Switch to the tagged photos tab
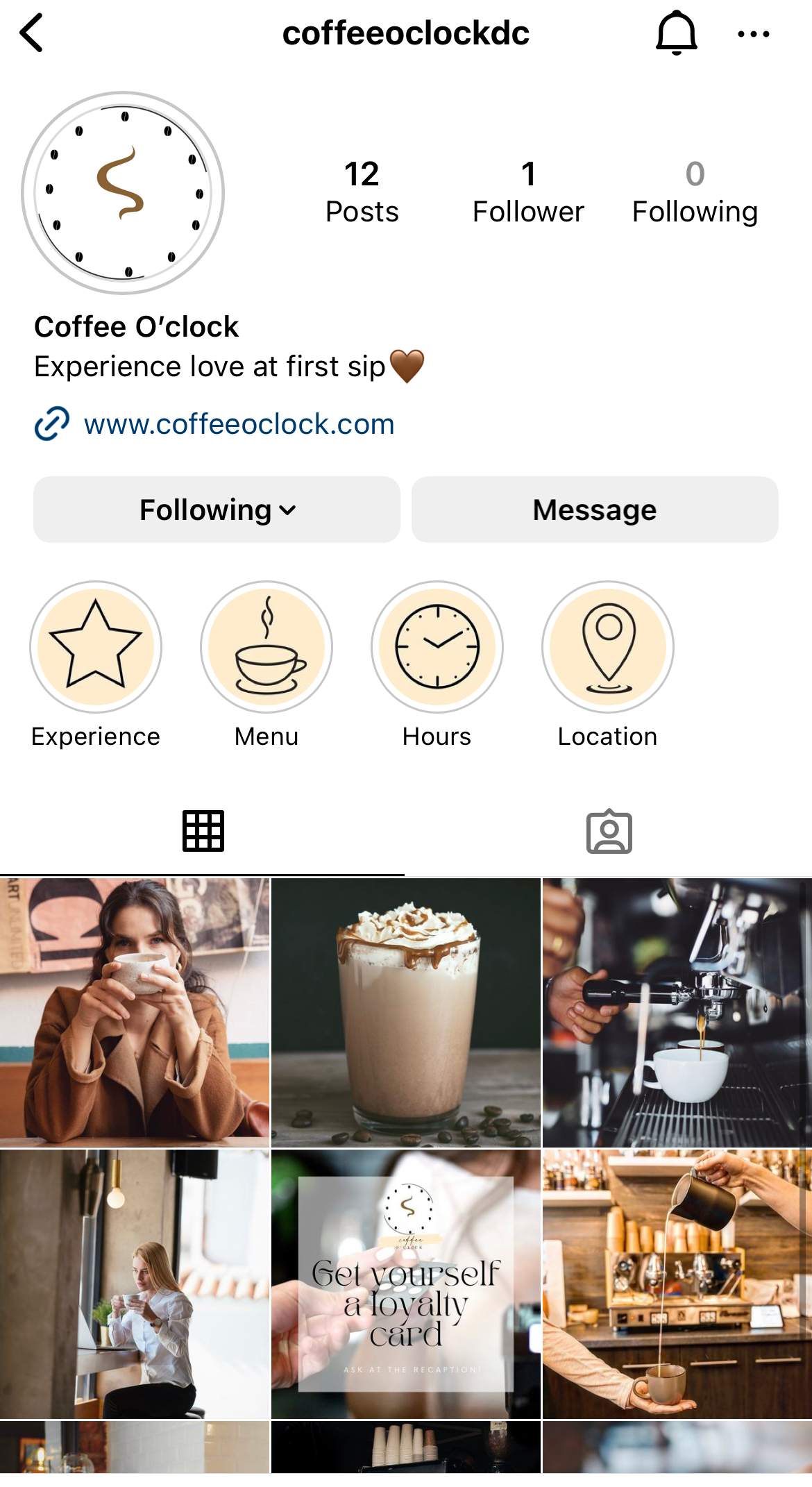 click(x=609, y=831)
